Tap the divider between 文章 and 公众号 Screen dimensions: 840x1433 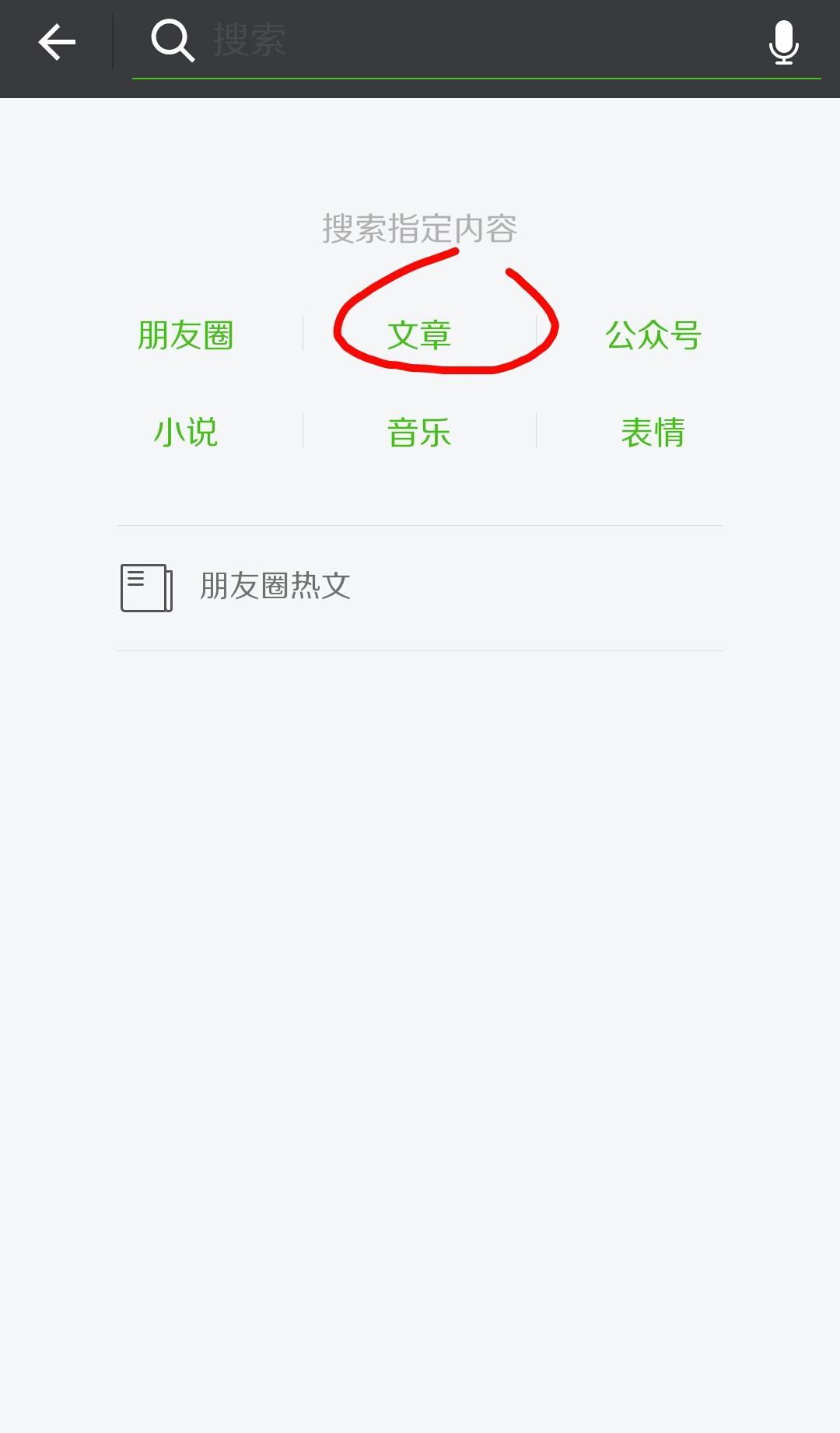[x=536, y=333]
